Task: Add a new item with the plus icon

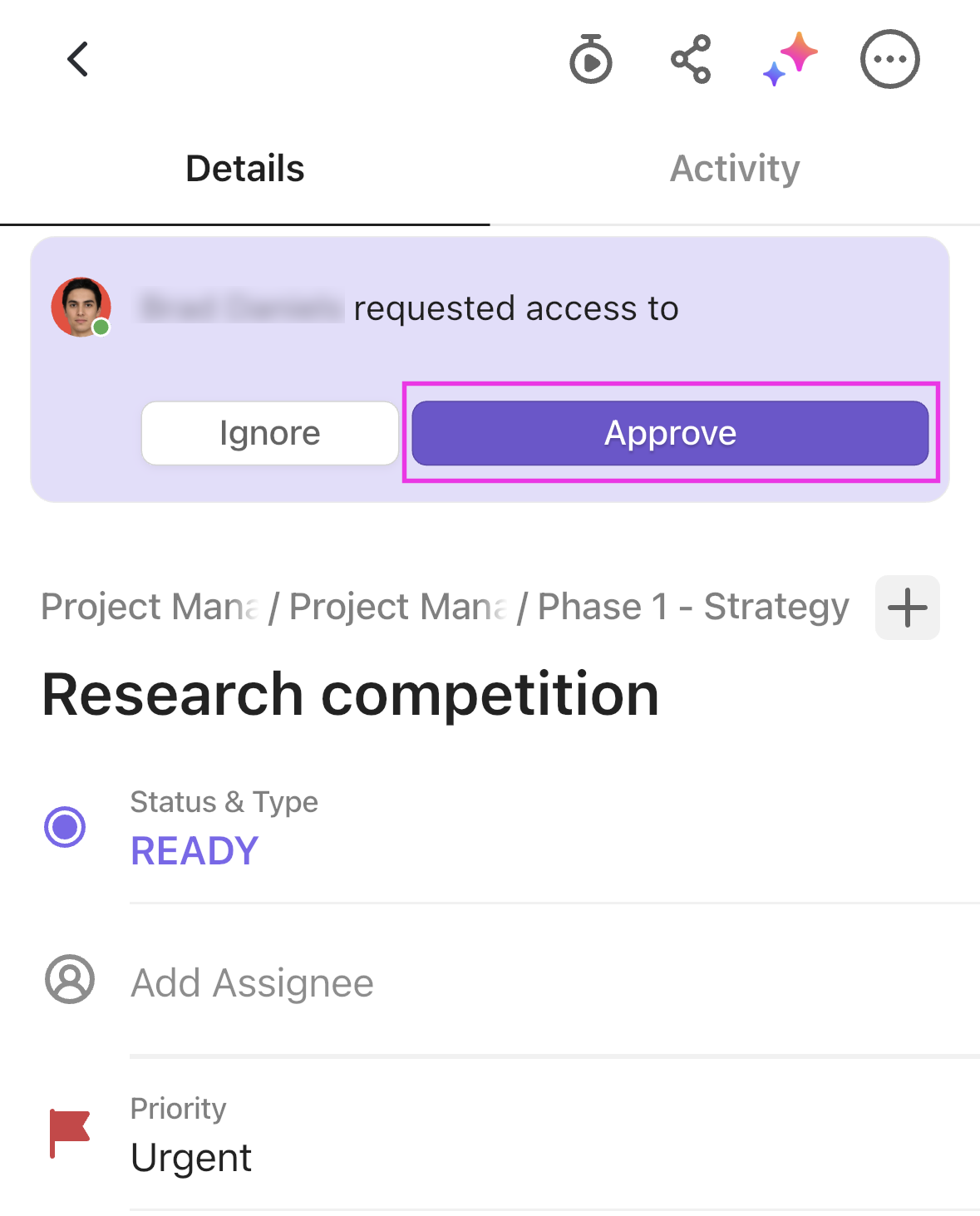Action: click(907, 607)
